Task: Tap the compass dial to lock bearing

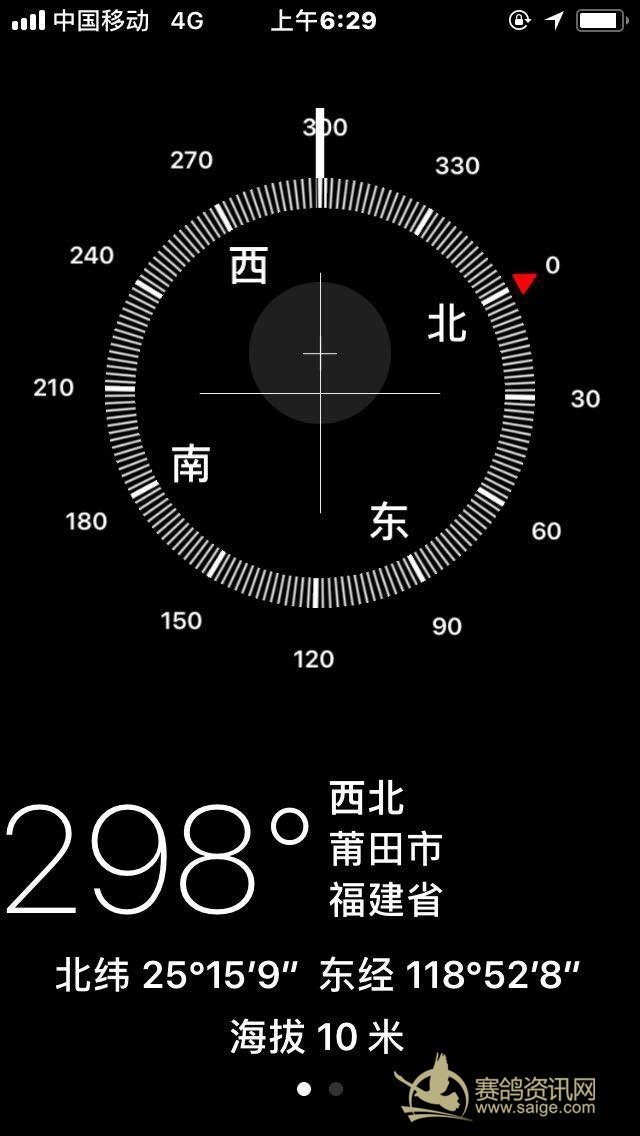Action: click(x=320, y=393)
